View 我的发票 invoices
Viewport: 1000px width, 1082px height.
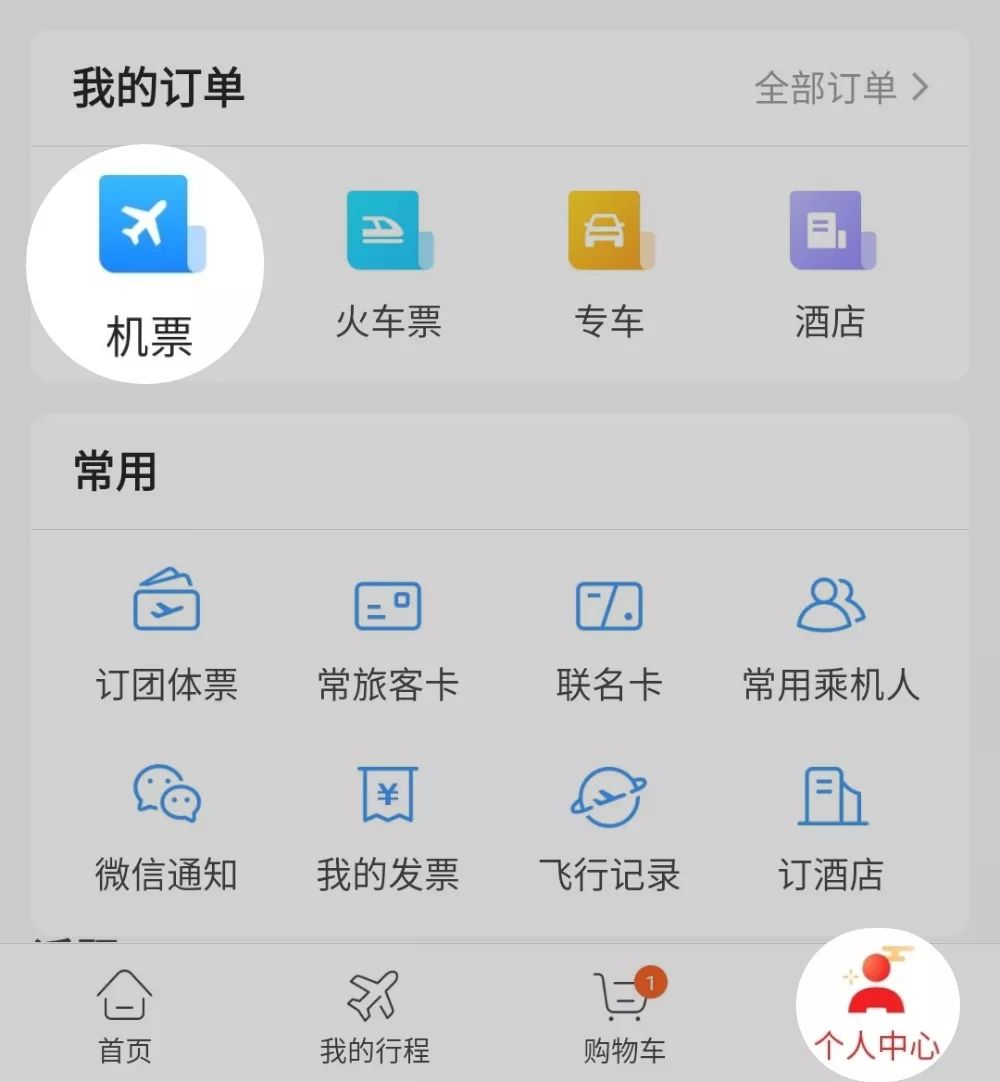tap(388, 825)
